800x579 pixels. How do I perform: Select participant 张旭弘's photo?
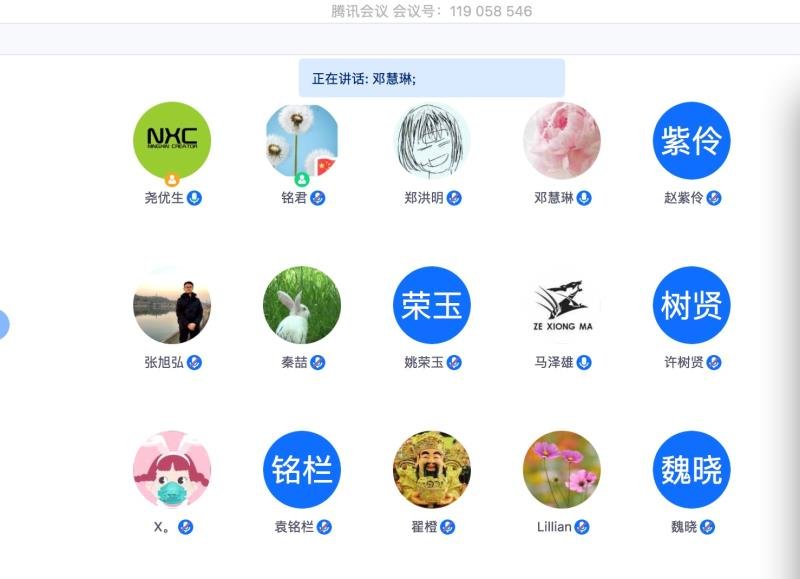[x=172, y=305]
